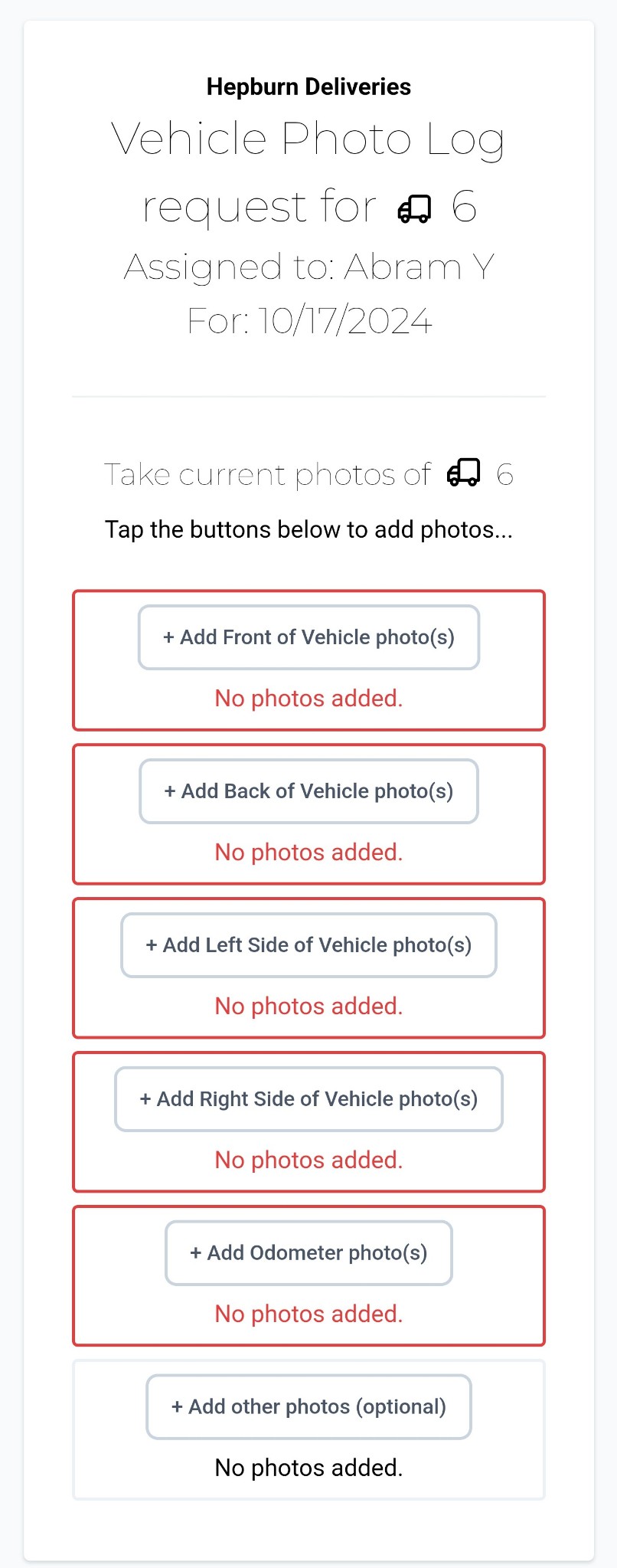This screenshot has height=1568, width=617.
Task: Add Front of Vehicle photos
Action: tap(308, 637)
